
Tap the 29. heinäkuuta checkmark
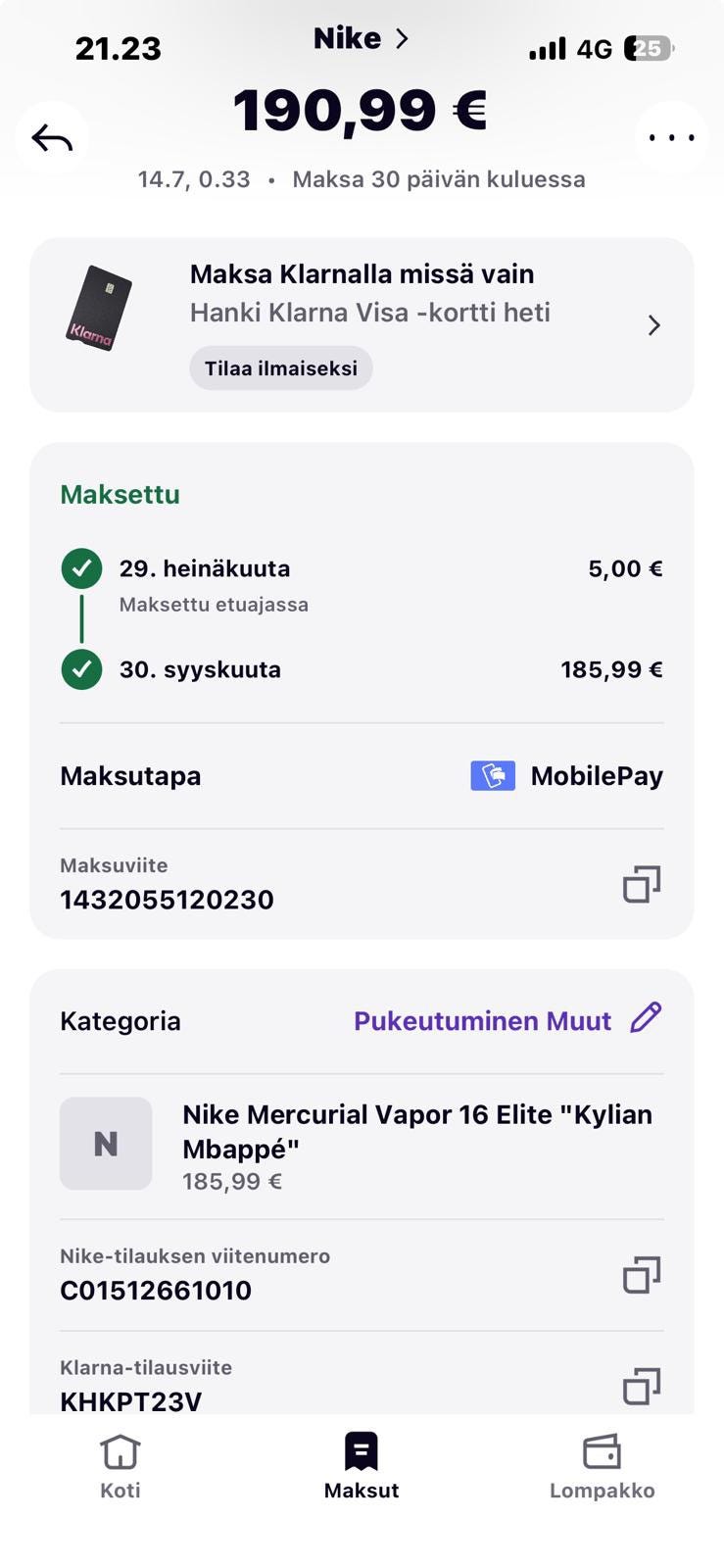[82, 567]
